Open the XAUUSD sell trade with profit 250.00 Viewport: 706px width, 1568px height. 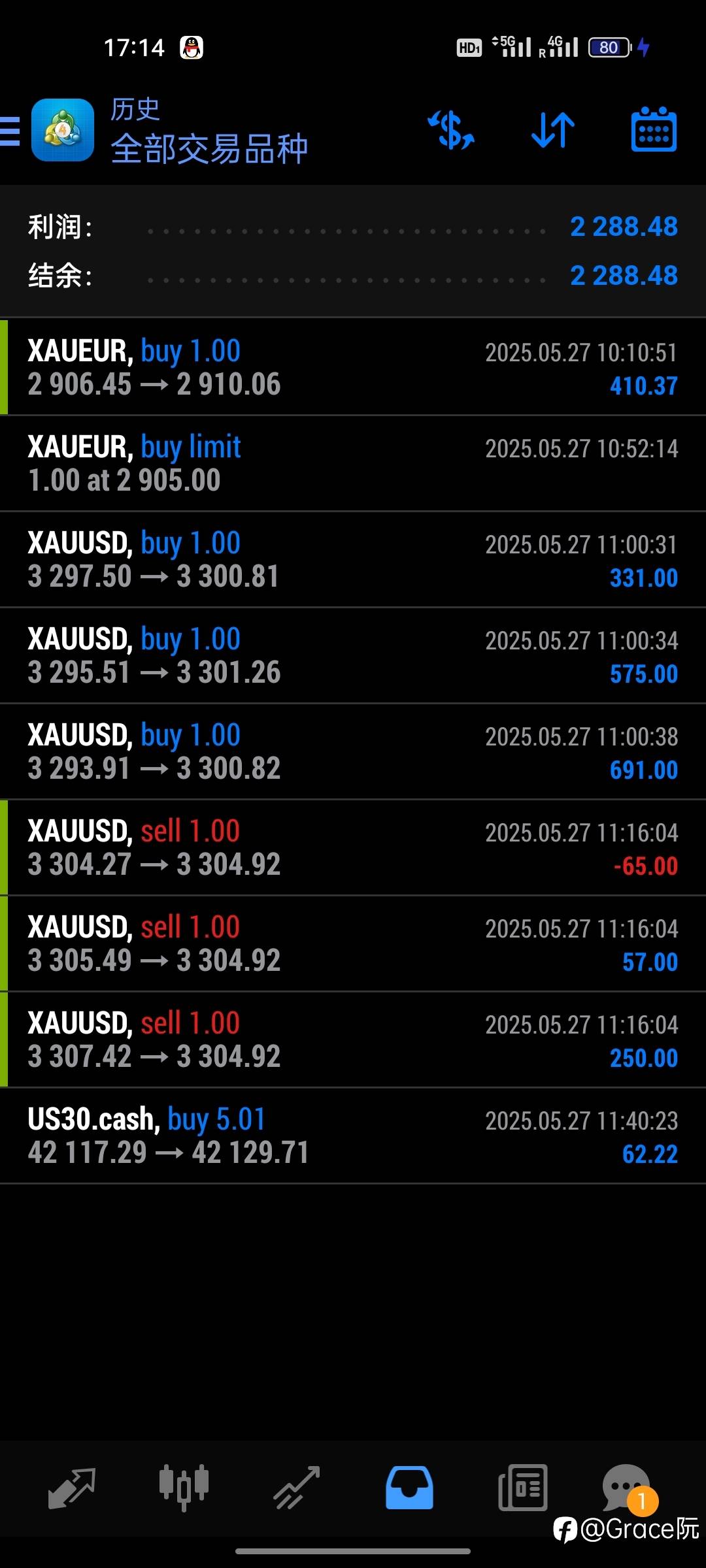353,1039
